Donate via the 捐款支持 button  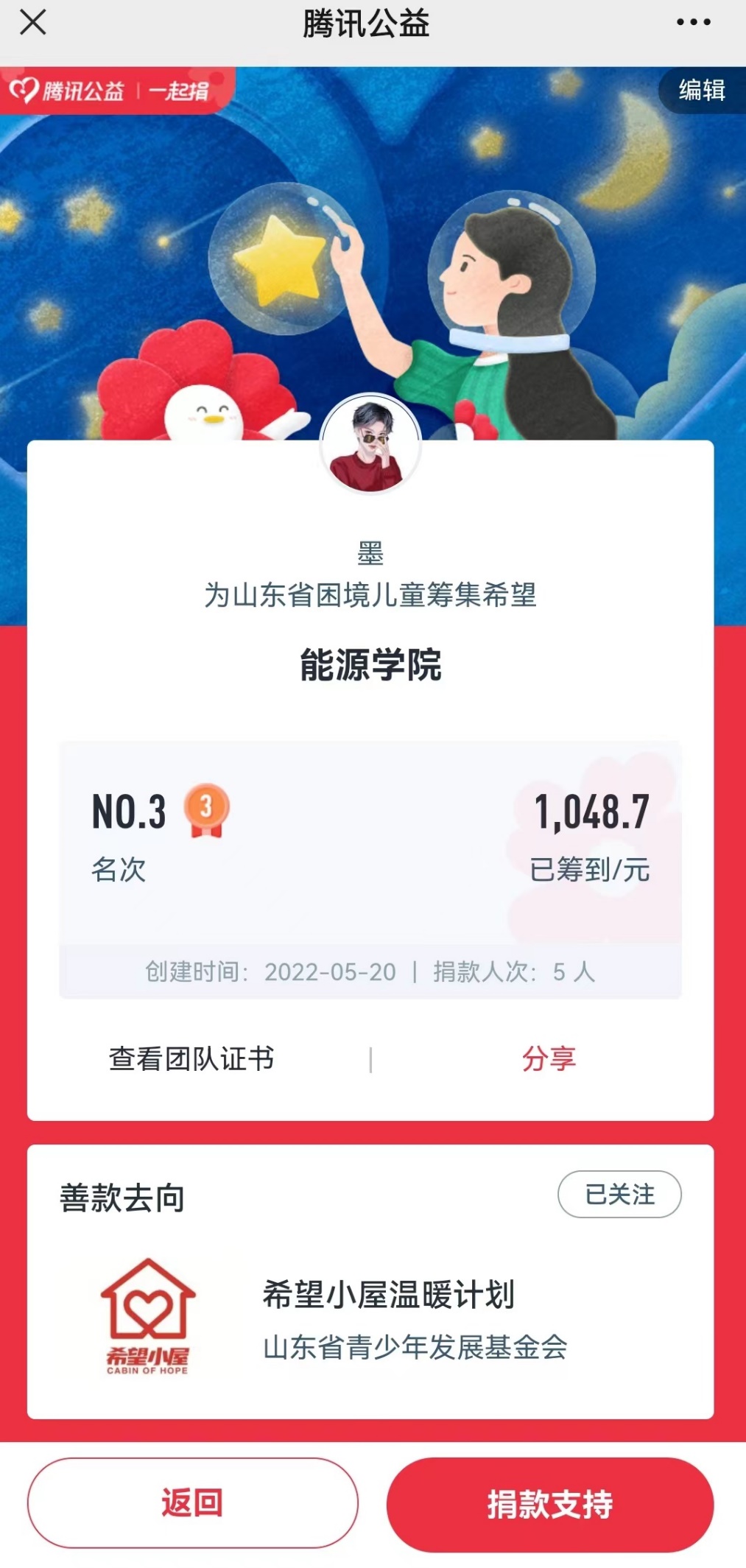(549, 1504)
